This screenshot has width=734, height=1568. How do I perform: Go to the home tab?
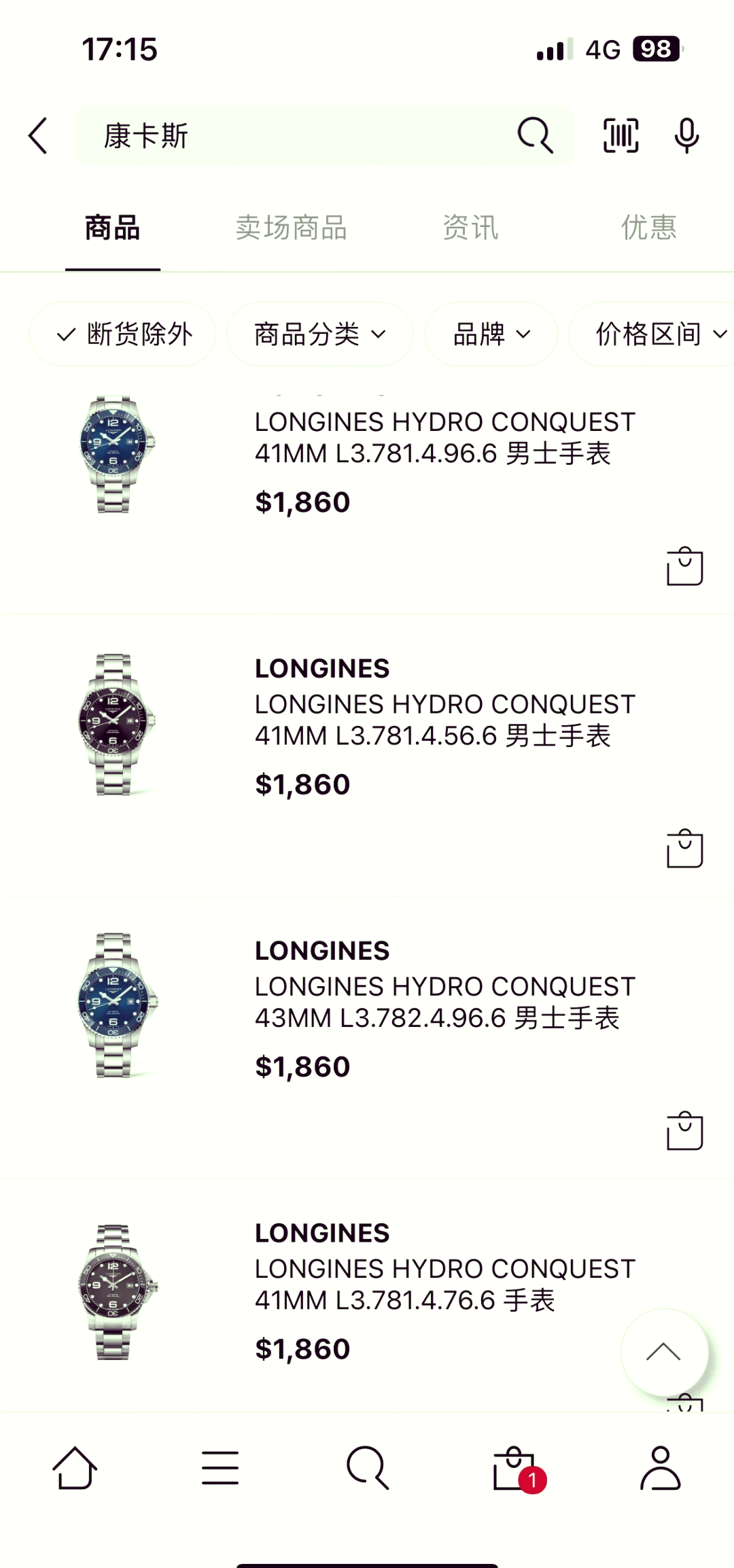tap(75, 1468)
